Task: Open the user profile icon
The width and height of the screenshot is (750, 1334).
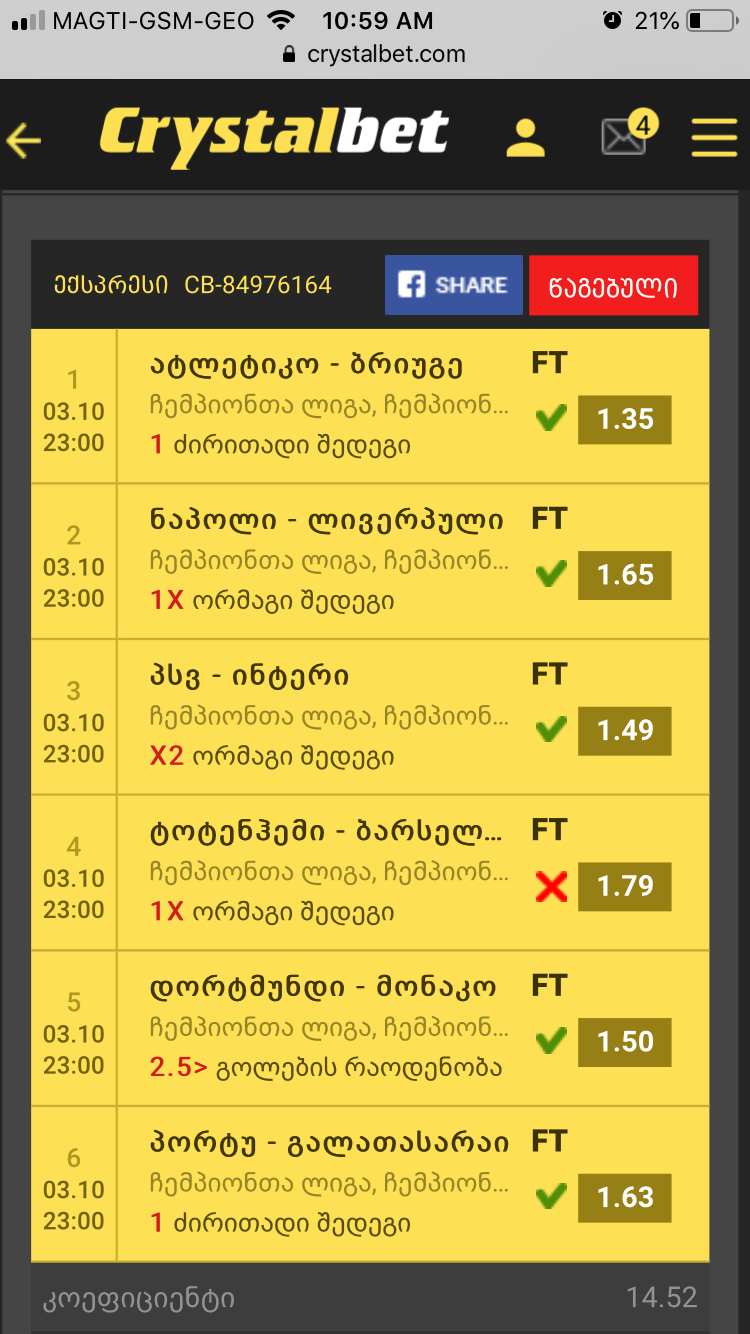Action: [525, 137]
